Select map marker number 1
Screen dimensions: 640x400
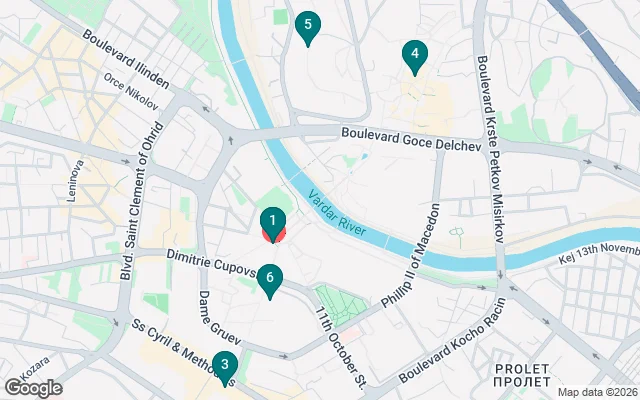point(273,221)
